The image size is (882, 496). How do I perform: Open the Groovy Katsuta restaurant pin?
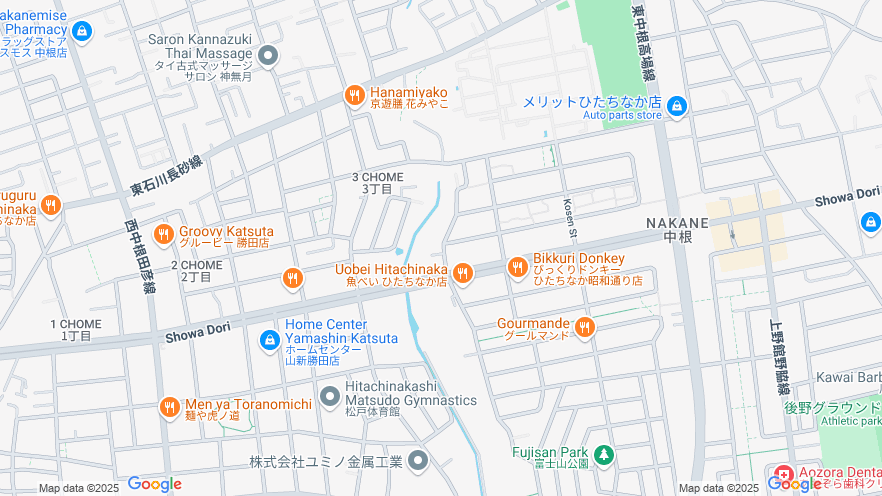pyautogui.click(x=163, y=235)
